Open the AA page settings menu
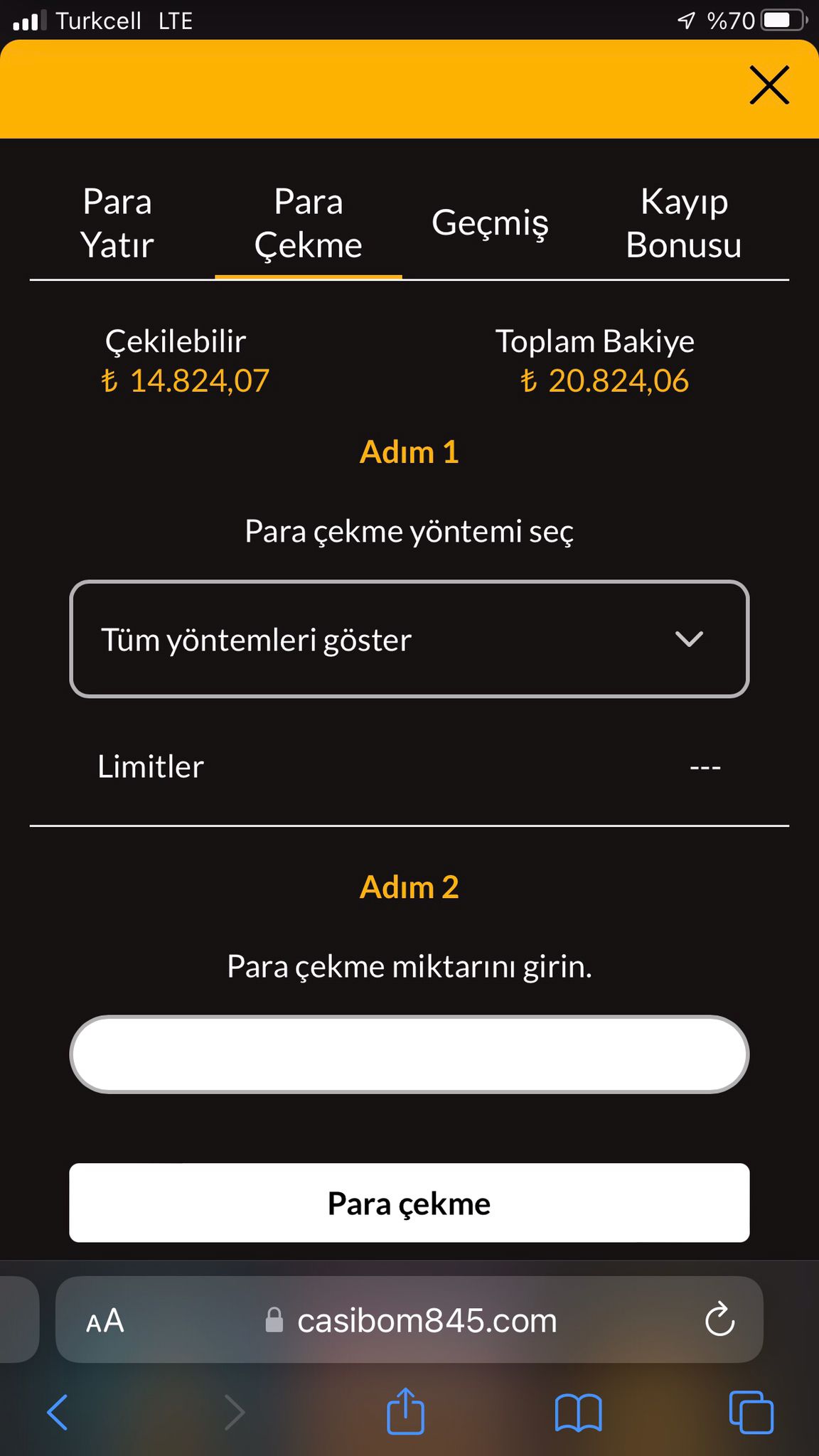This screenshot has width=819, height=1456. [105, 1321]
